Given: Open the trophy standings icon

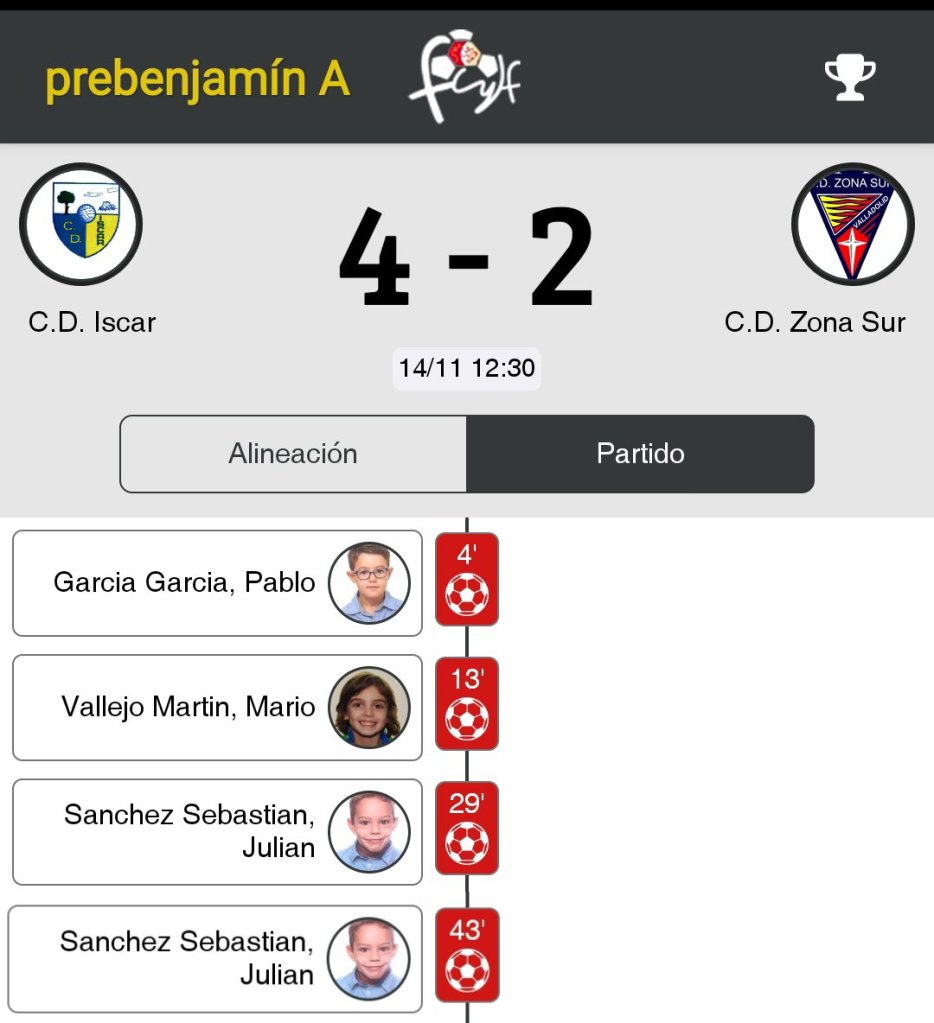Looking at the screenshot, I should 849,78.
